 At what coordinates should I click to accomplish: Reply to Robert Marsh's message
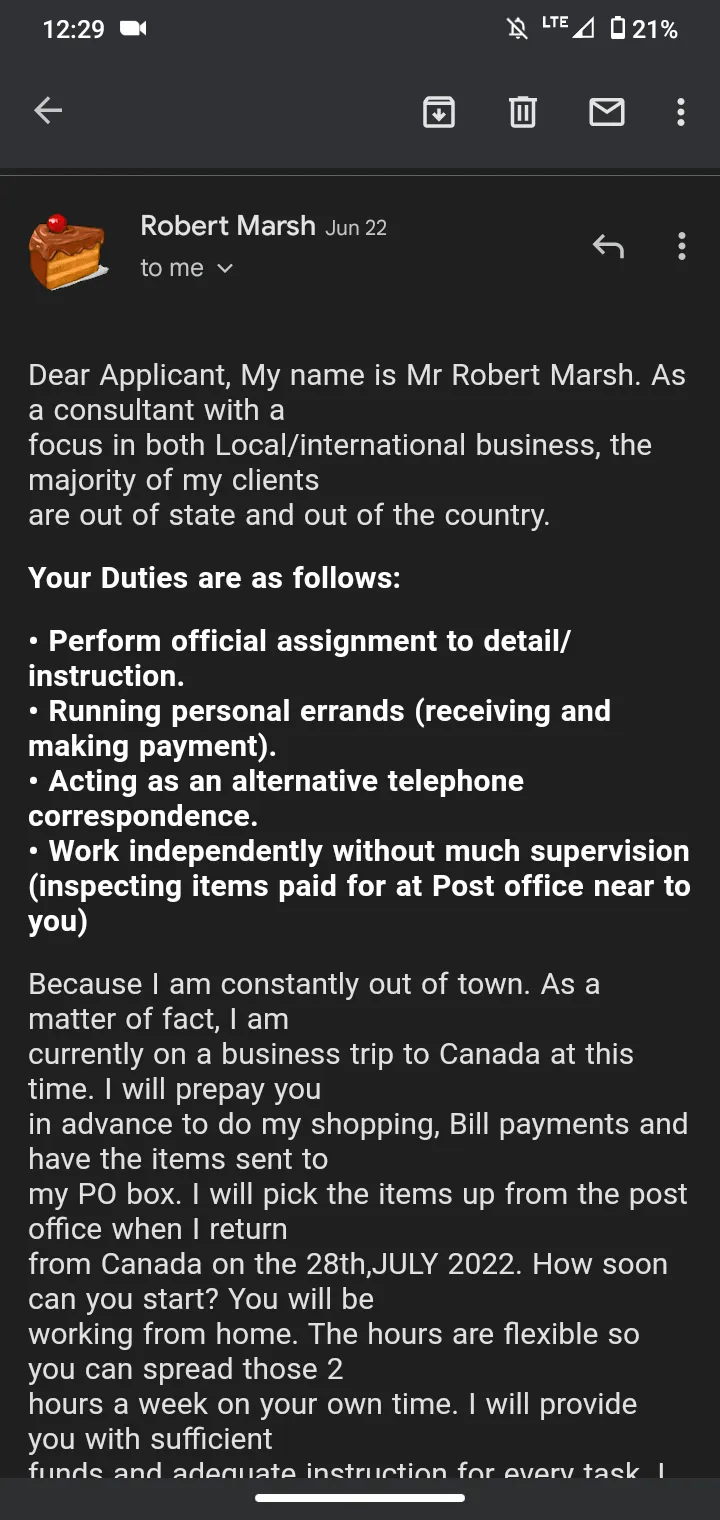pyautogui.click(x=608, y=246)
